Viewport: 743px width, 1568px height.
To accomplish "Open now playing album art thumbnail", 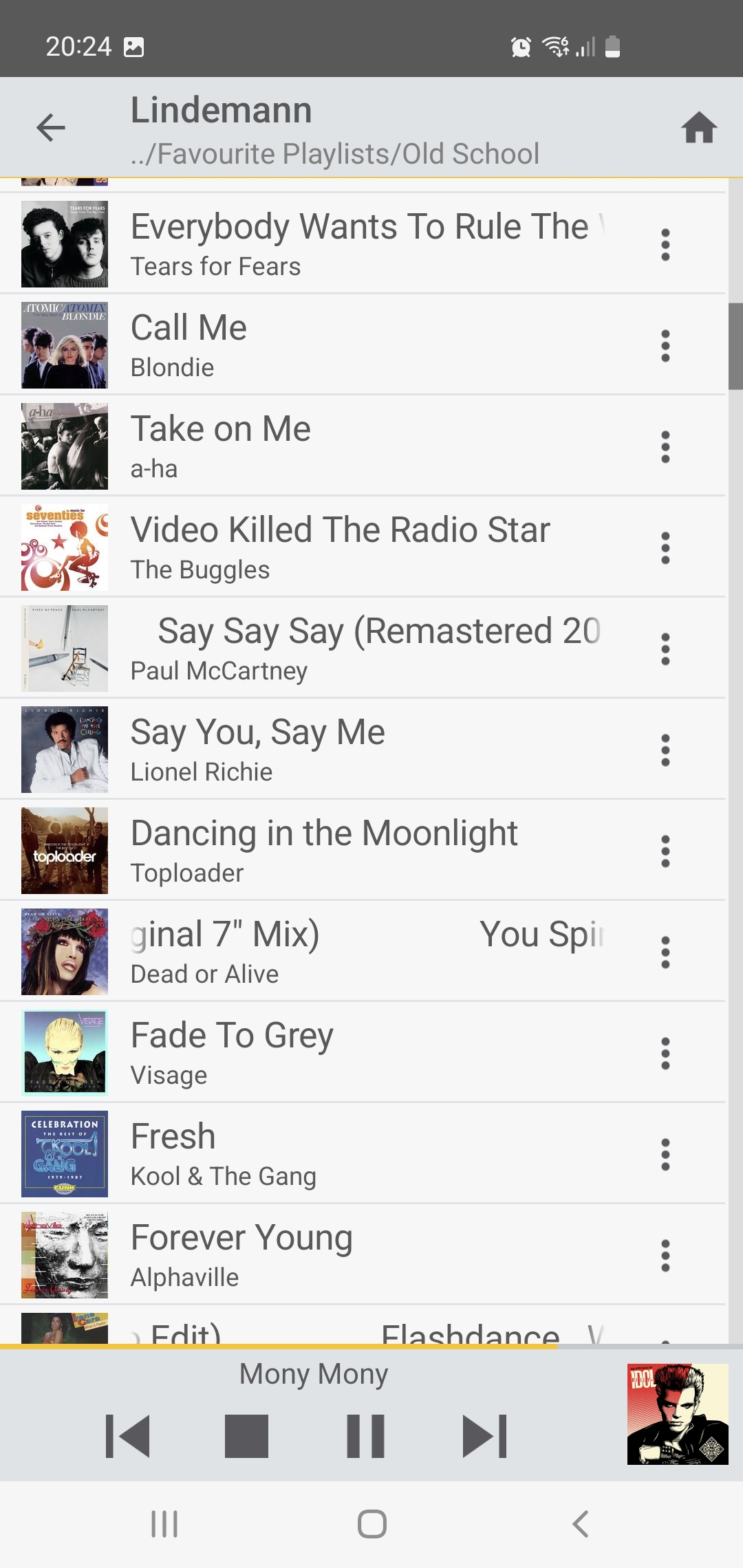I will click(x=678, y=1414).
